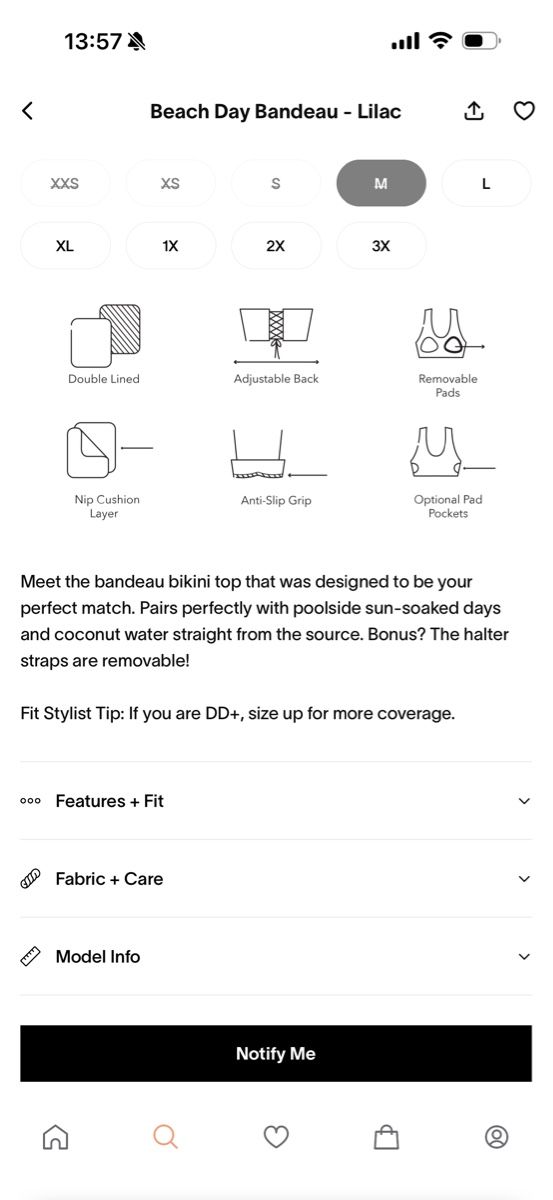
Task: Open the search tab in bottom bar
Action: 165,1137
